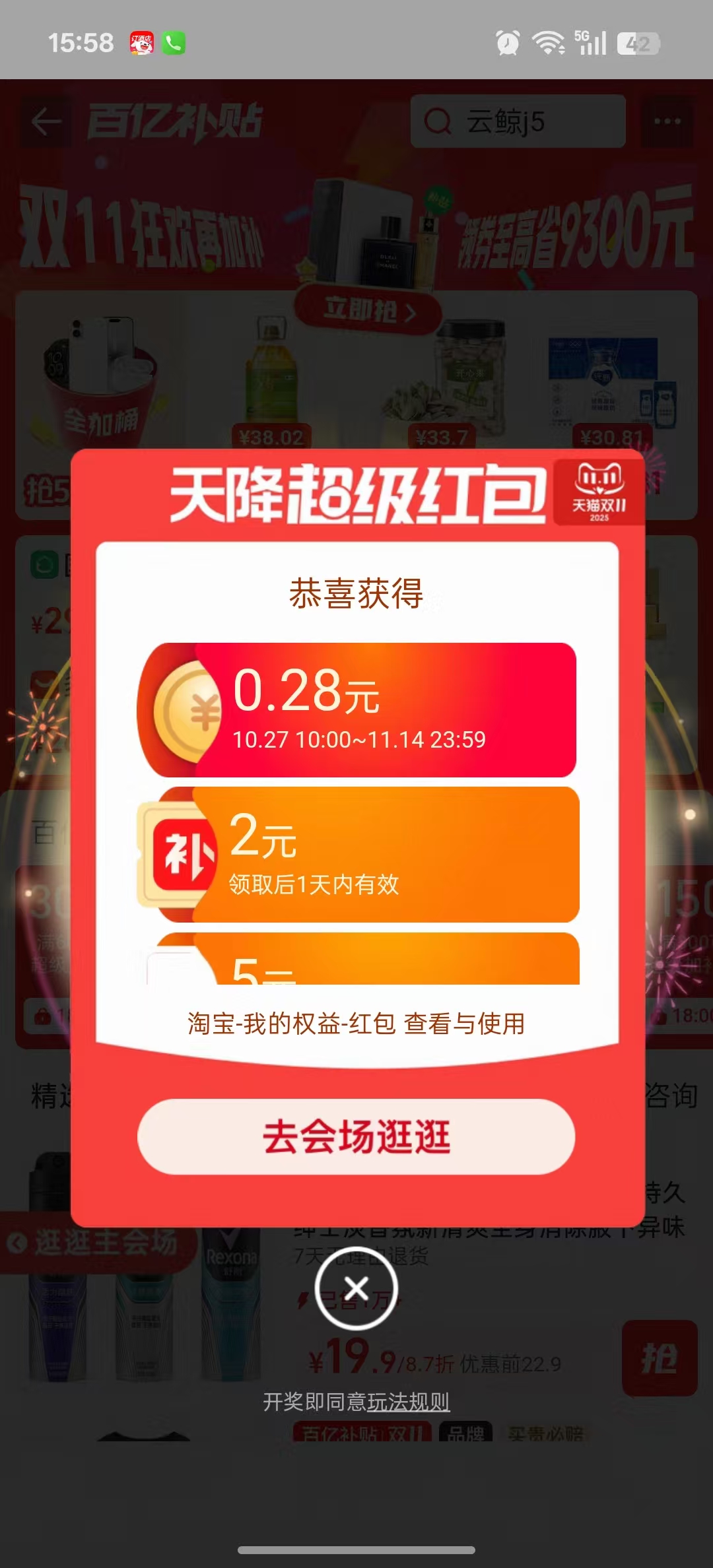This screenshot has height=1568, width=713.
Task: Open the 玩法规则 rules link
Action: 408,1402
